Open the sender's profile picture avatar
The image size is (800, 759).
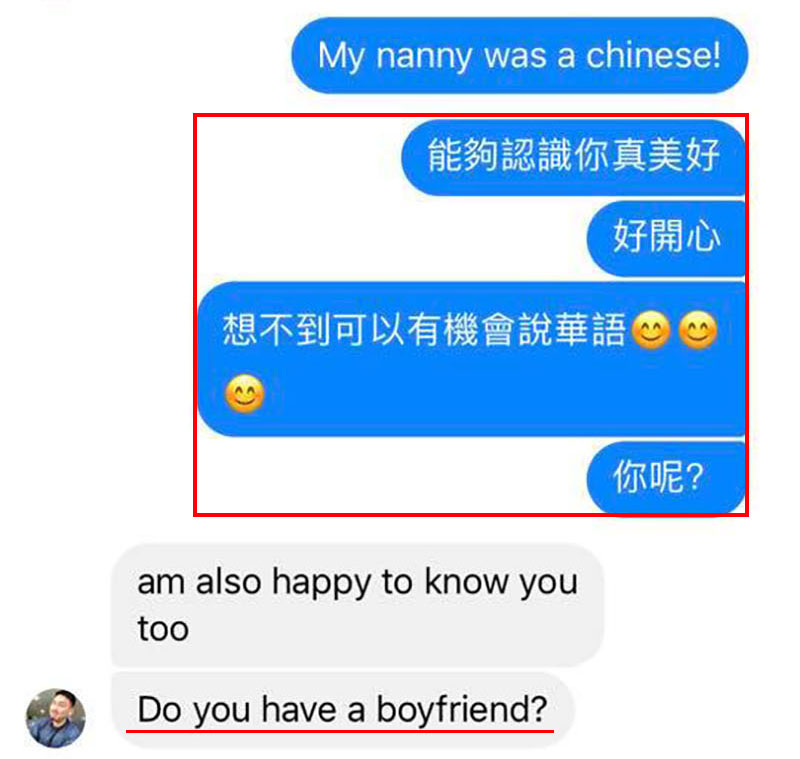click(x=55, y=718)
